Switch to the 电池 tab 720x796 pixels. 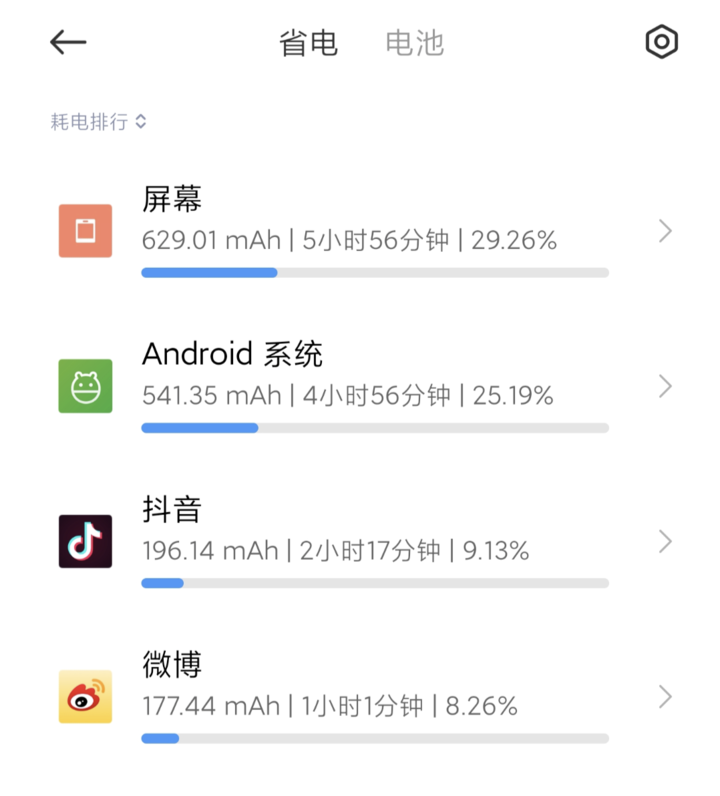[414, 43]
